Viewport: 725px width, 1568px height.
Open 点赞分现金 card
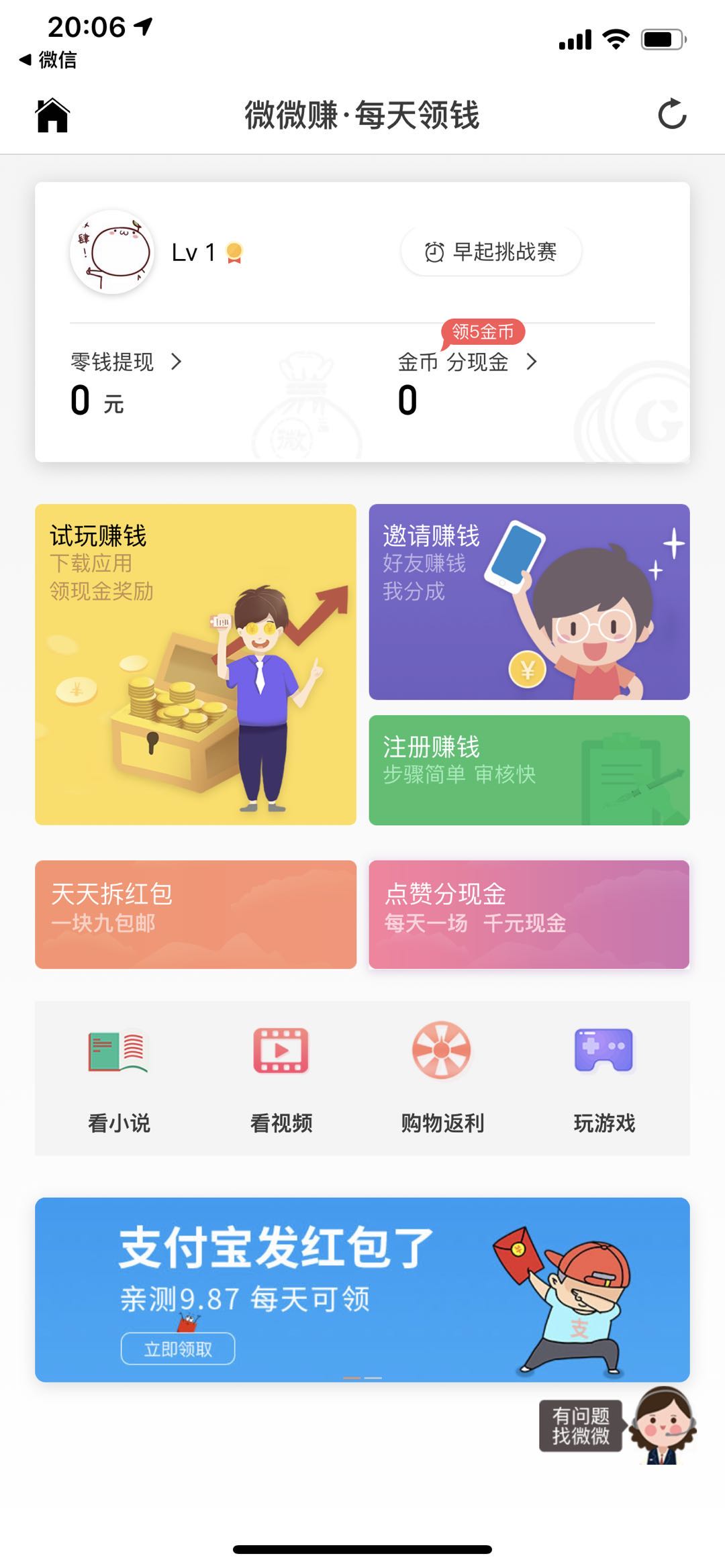529,914
